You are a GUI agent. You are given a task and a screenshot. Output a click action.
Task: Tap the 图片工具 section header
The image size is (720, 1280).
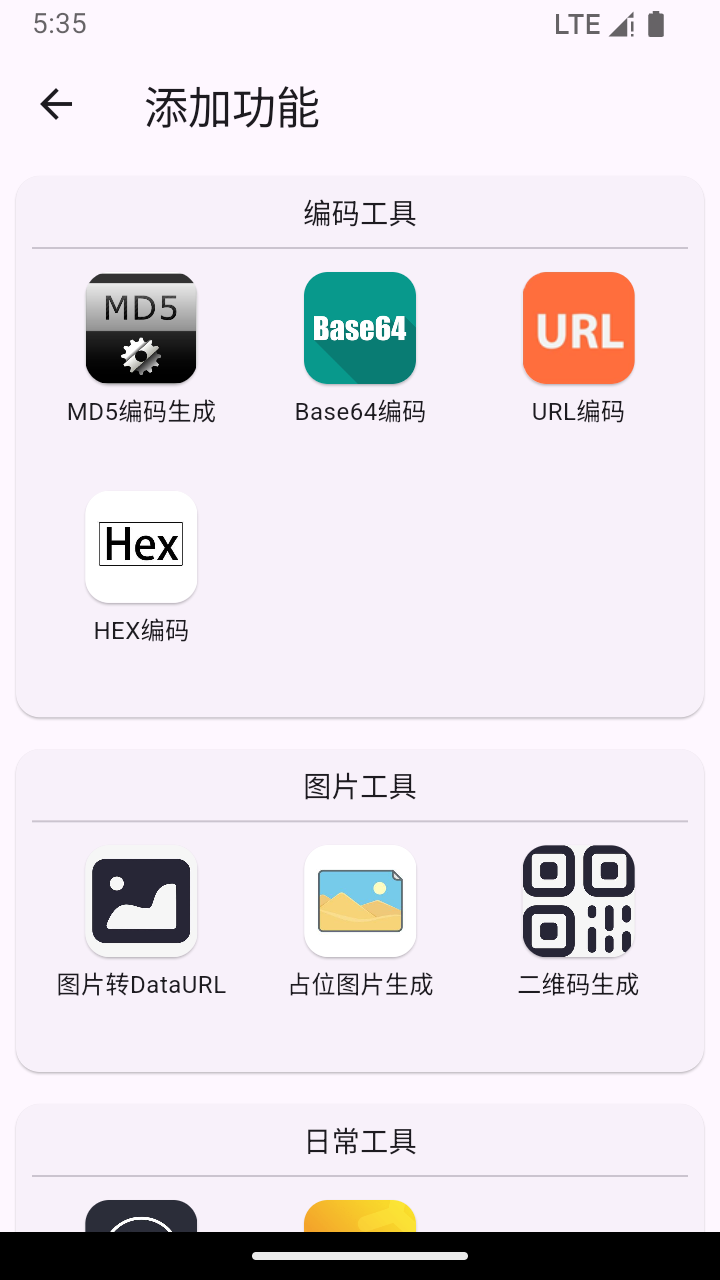pos(360,786)
